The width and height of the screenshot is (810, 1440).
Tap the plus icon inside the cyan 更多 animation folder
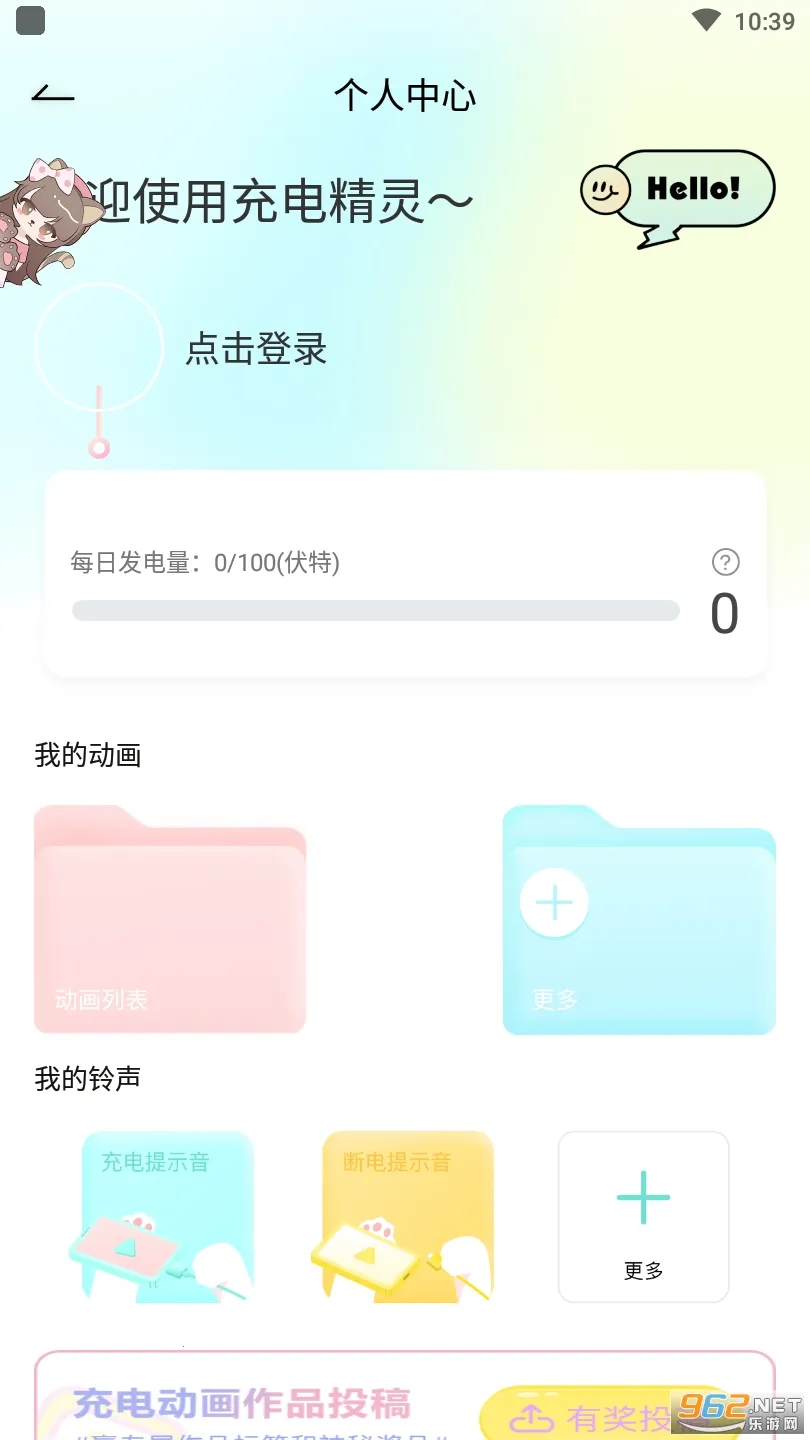coord(553,902)
